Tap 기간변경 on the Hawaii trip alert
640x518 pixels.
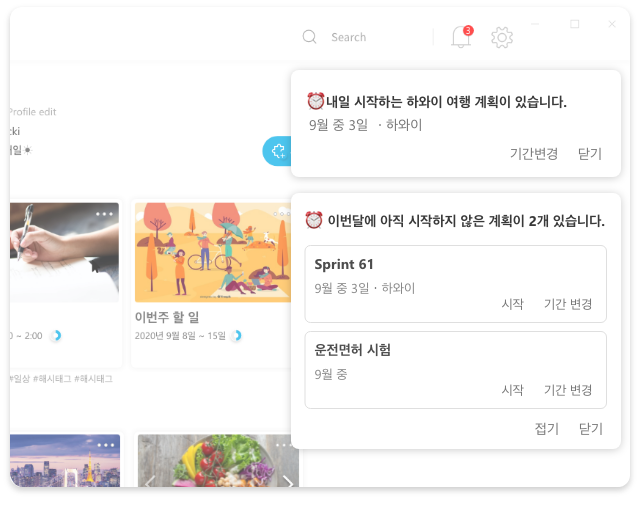(x=534, y=153)
